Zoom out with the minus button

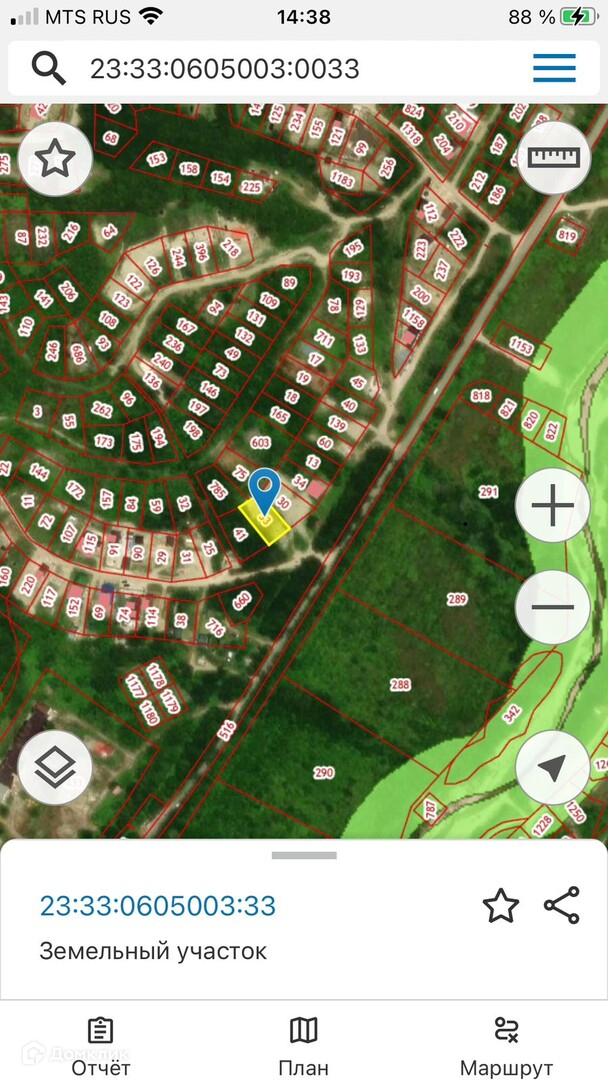click(552, 607)
